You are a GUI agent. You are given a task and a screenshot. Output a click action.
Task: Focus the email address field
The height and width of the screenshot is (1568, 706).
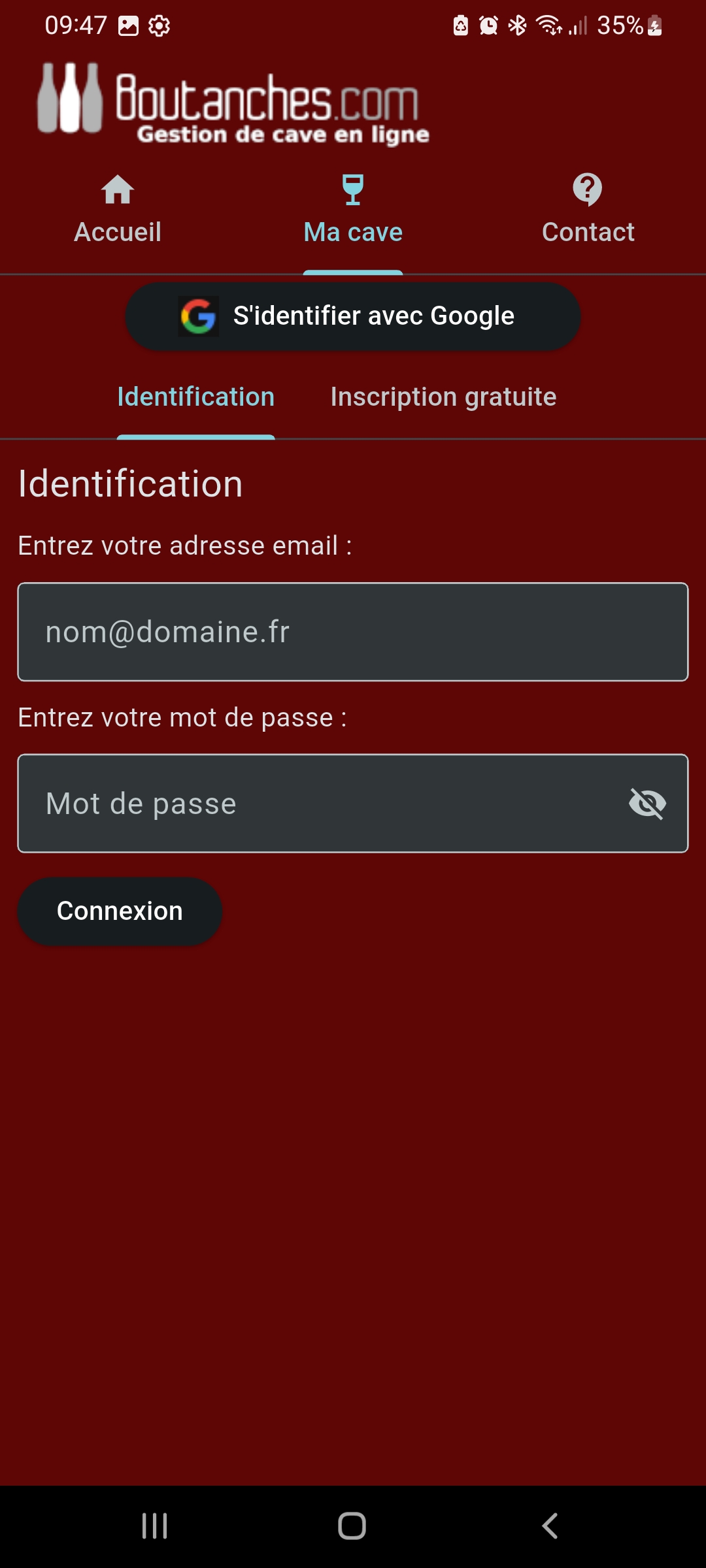coord(353,632)
